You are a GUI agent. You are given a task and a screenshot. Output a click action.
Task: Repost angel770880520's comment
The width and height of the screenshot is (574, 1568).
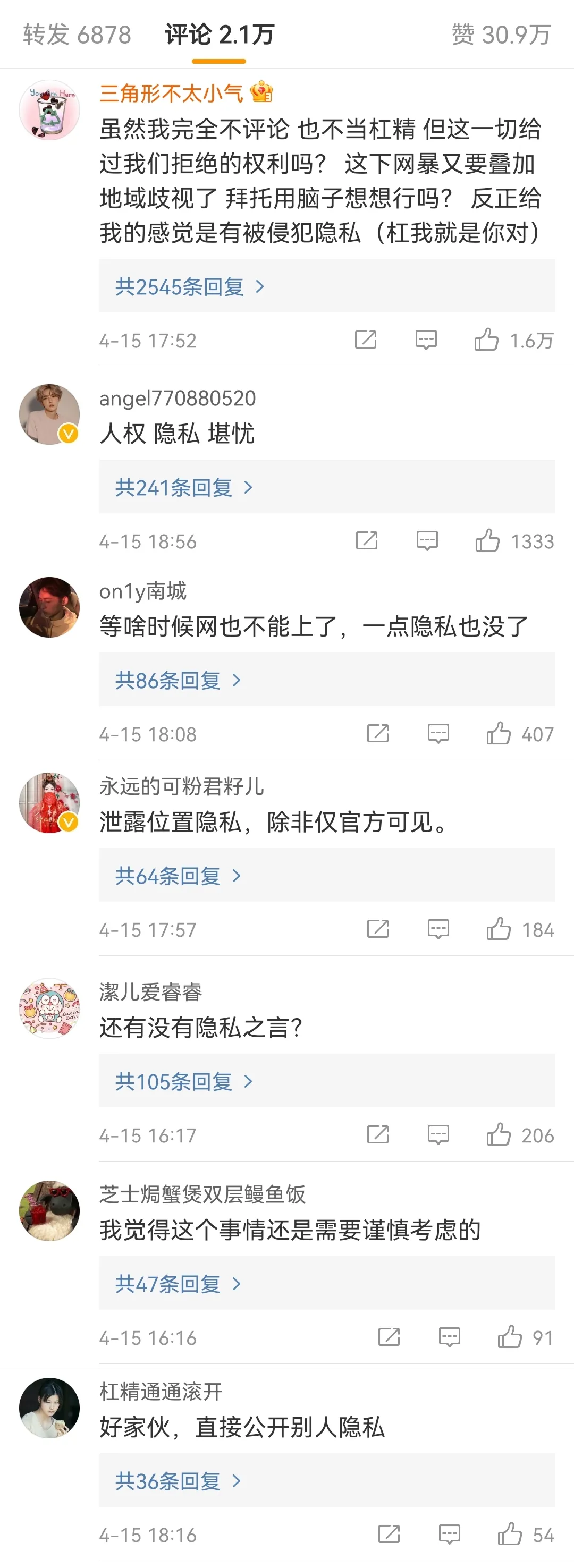(366, 540)
